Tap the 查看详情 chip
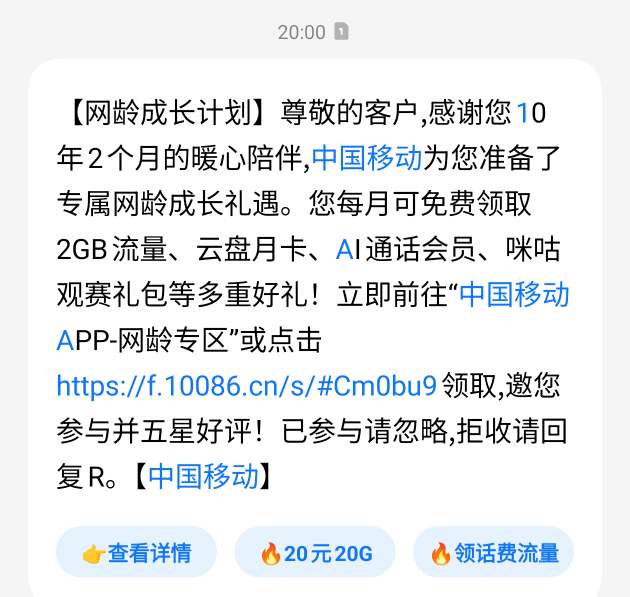This screenshot has height=597, width=630. 136,552
